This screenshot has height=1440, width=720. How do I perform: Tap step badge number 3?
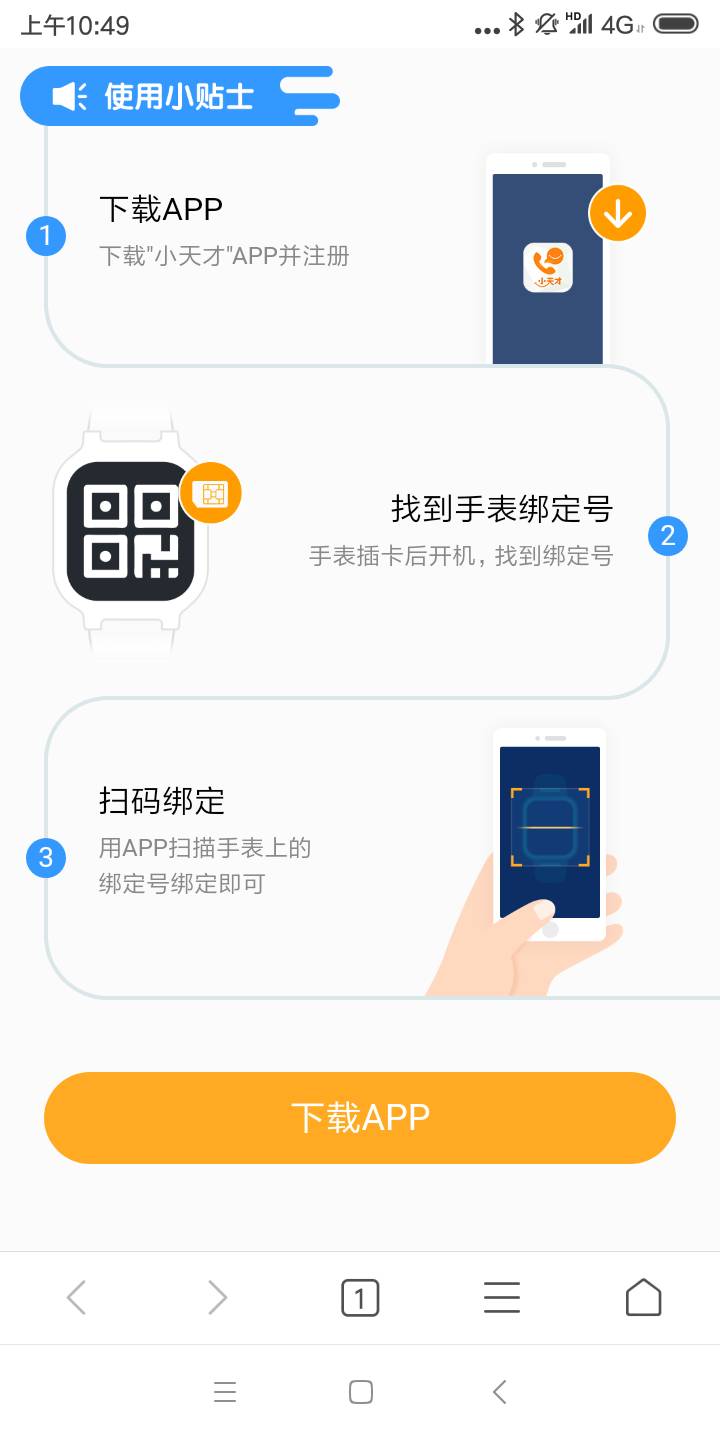(x=45, y=858)
